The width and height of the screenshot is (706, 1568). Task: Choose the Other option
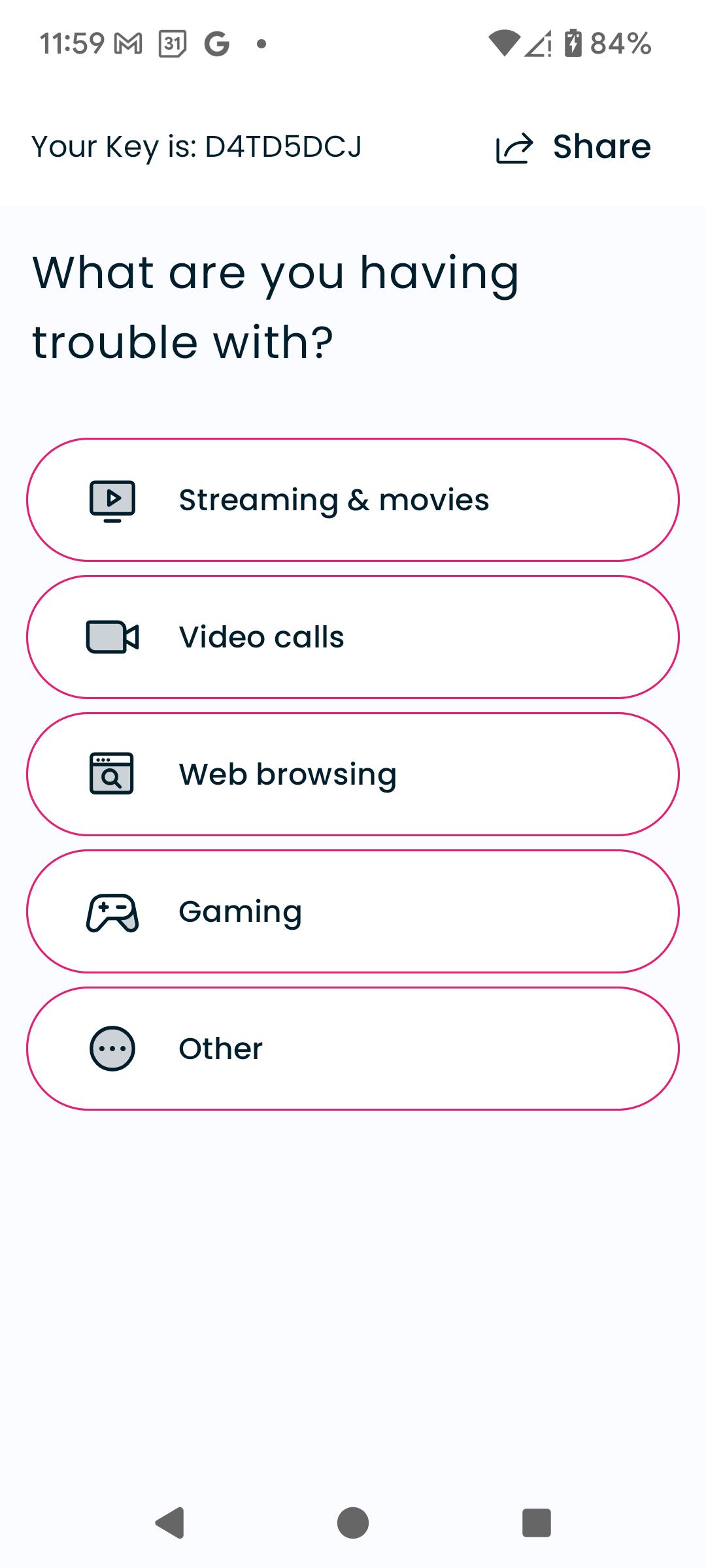point(353,1049)
